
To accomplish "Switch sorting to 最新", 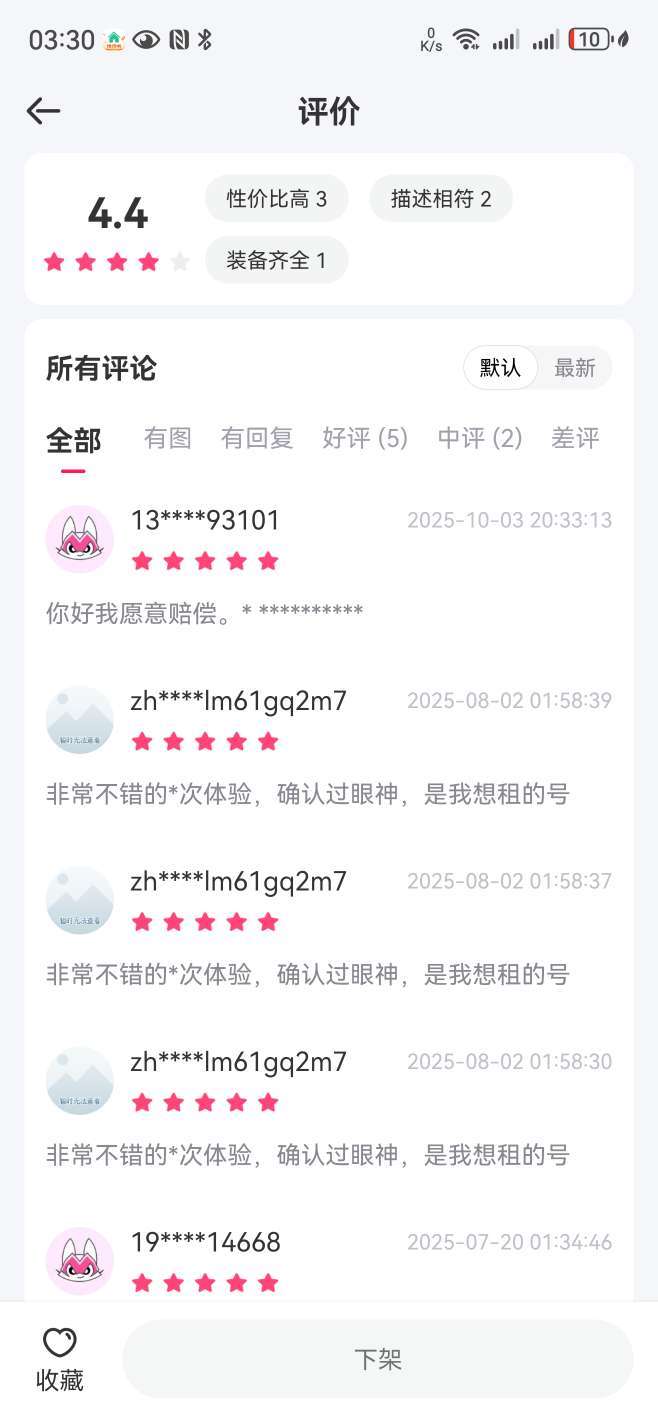I will [x=574, y=368].
